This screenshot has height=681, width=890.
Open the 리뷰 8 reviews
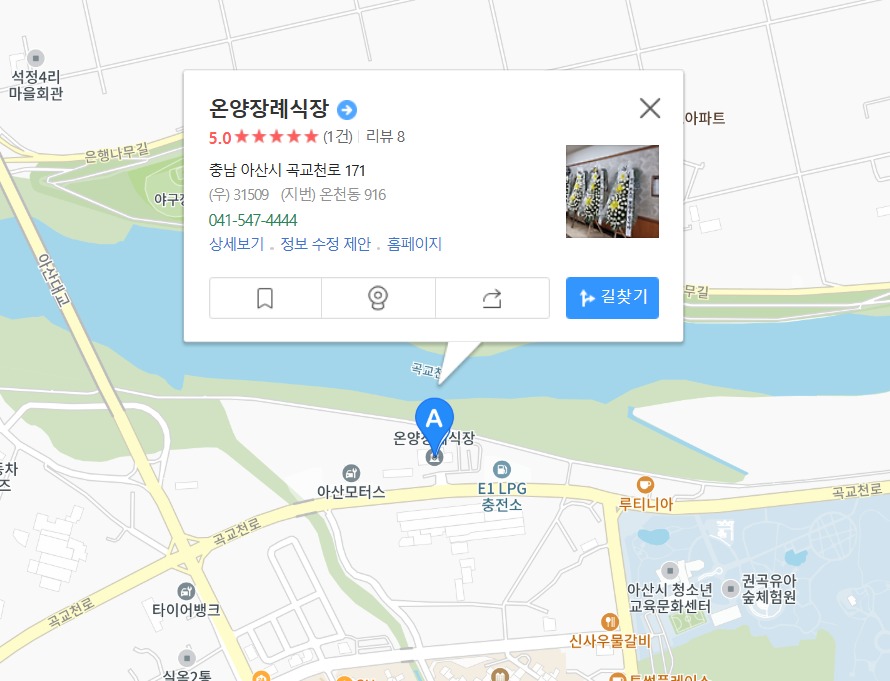(x=386, y=137)
